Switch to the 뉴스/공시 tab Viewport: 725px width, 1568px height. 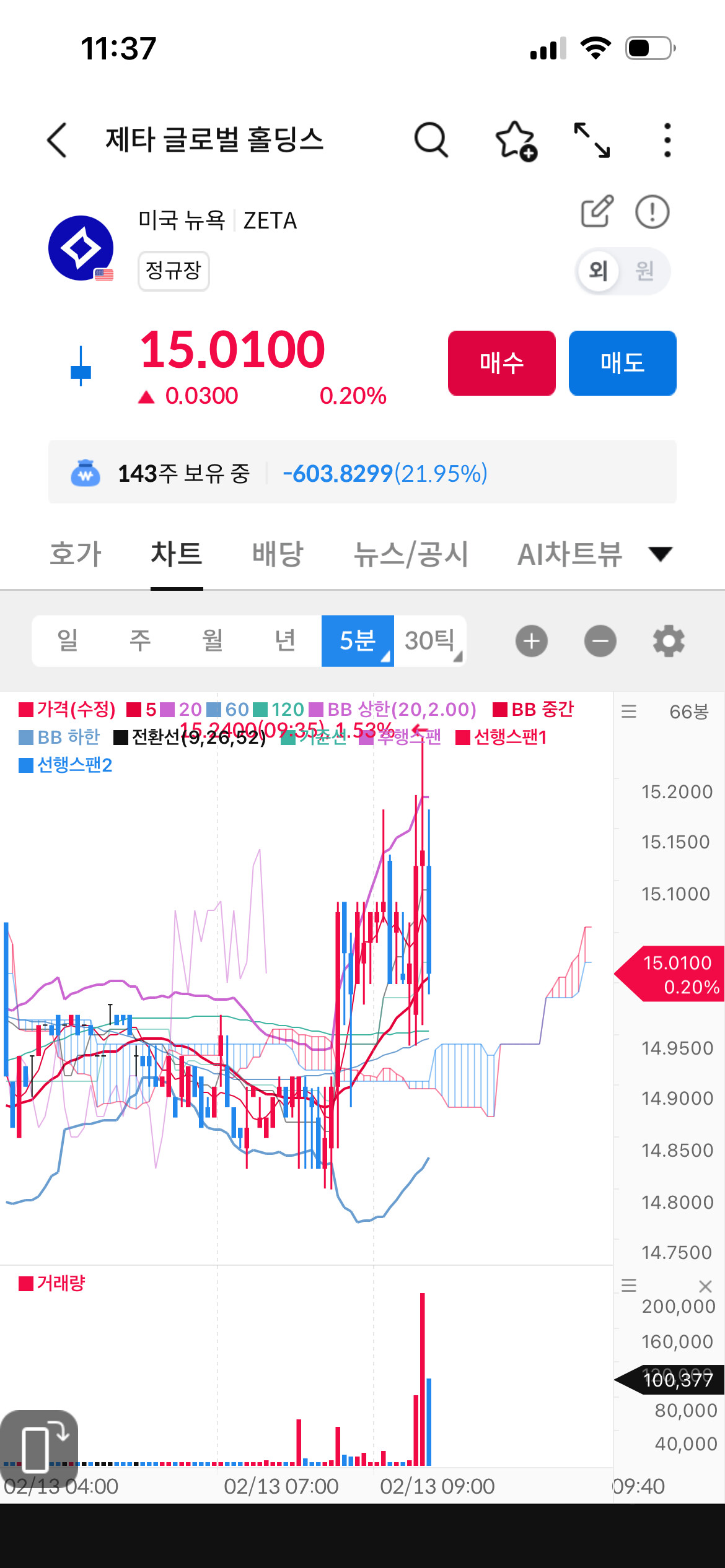click(411, 554)
